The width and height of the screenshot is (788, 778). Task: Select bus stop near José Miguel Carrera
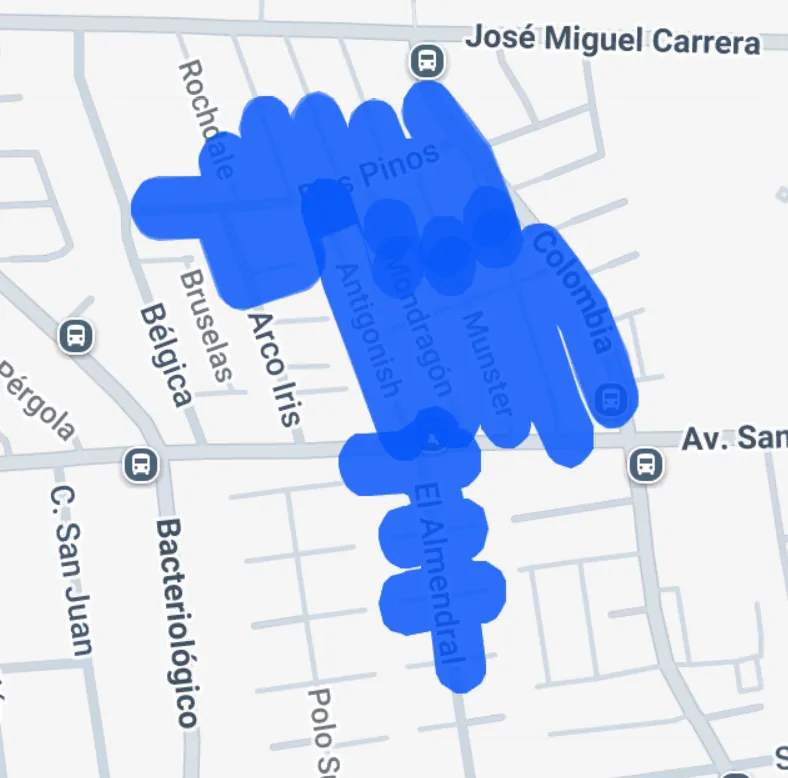coord(426,61)
